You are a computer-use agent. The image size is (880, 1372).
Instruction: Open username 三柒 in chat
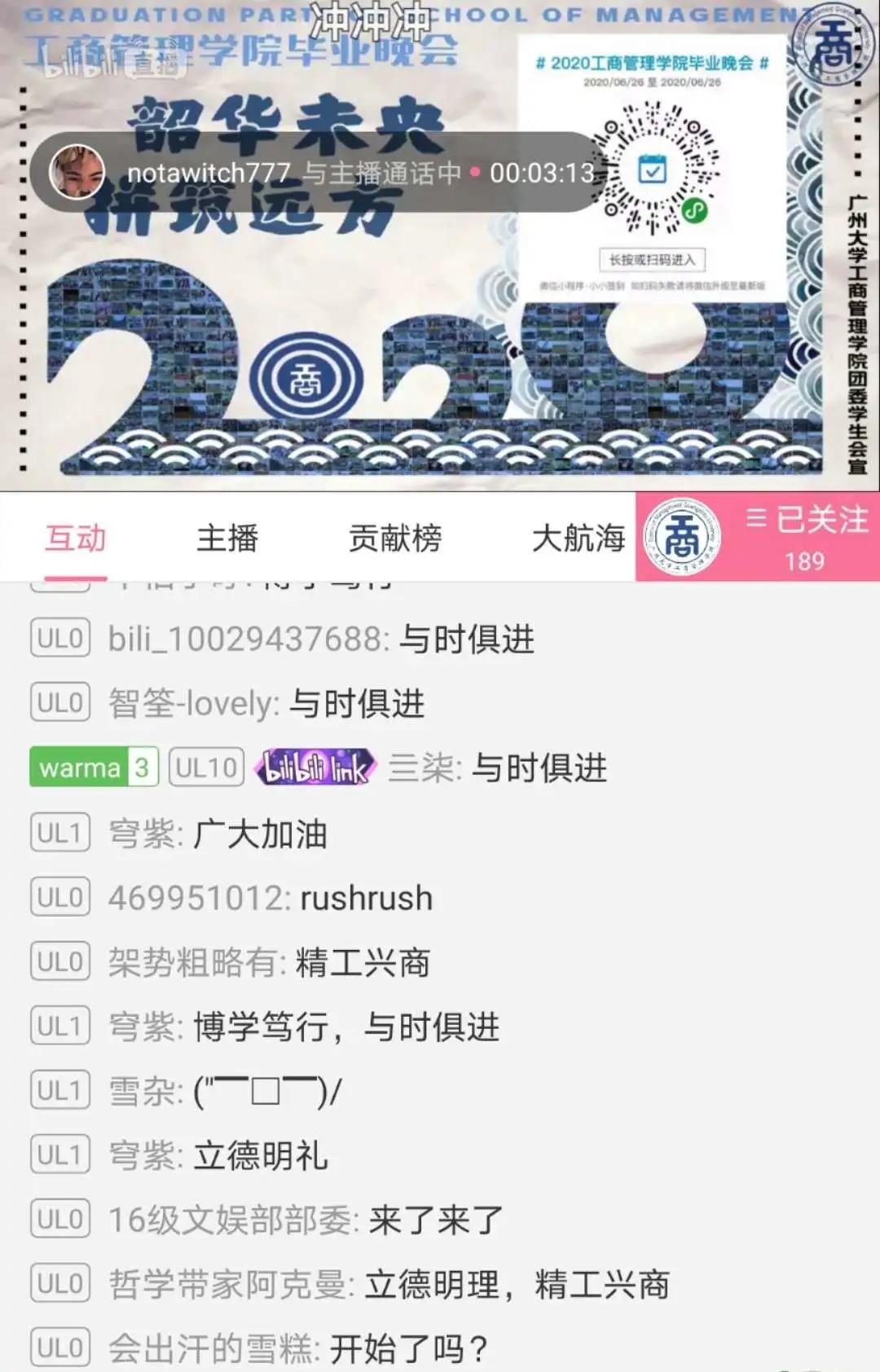[x=424, y=768]
